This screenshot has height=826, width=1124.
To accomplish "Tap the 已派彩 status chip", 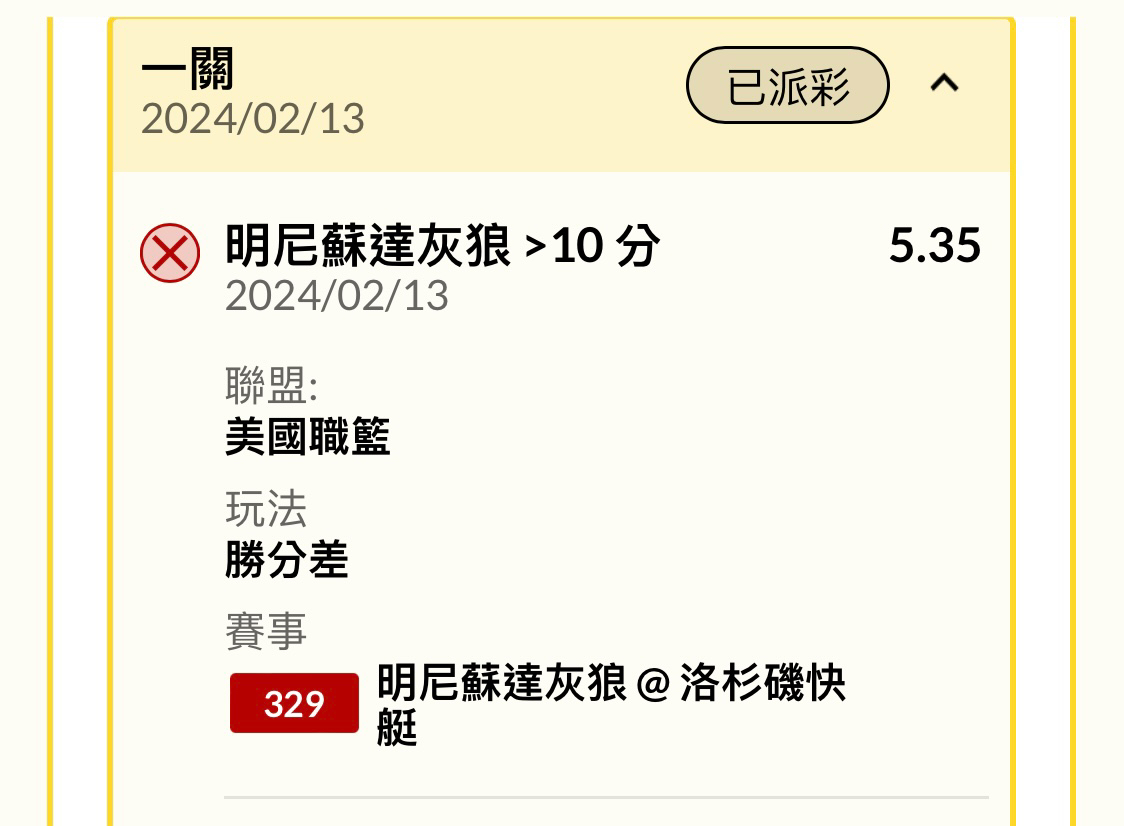I will coord(787,86).
